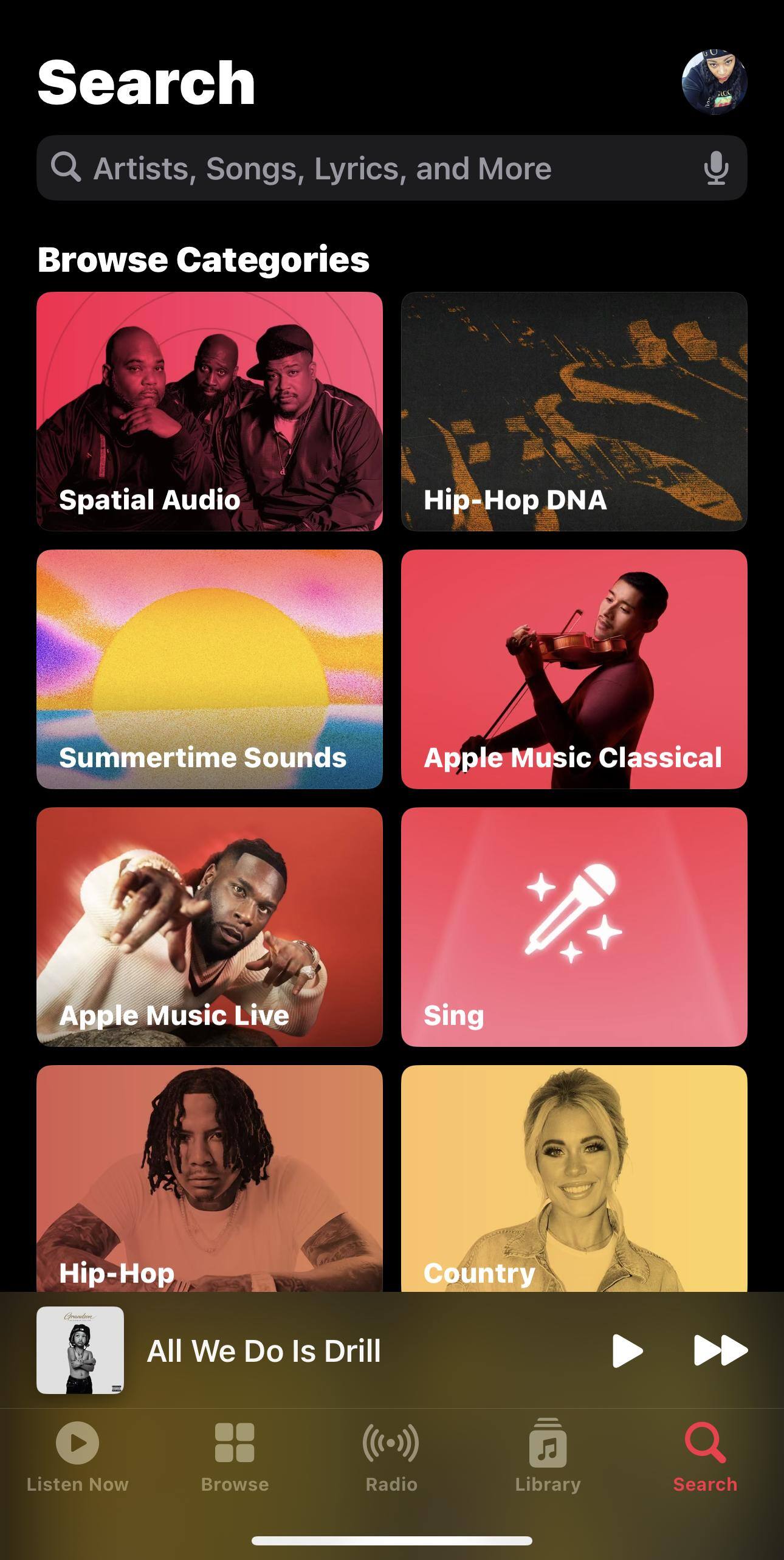Open the Apple Music Classical category
The height and width of the screenshot is (1560, 784).
[574, 669]
